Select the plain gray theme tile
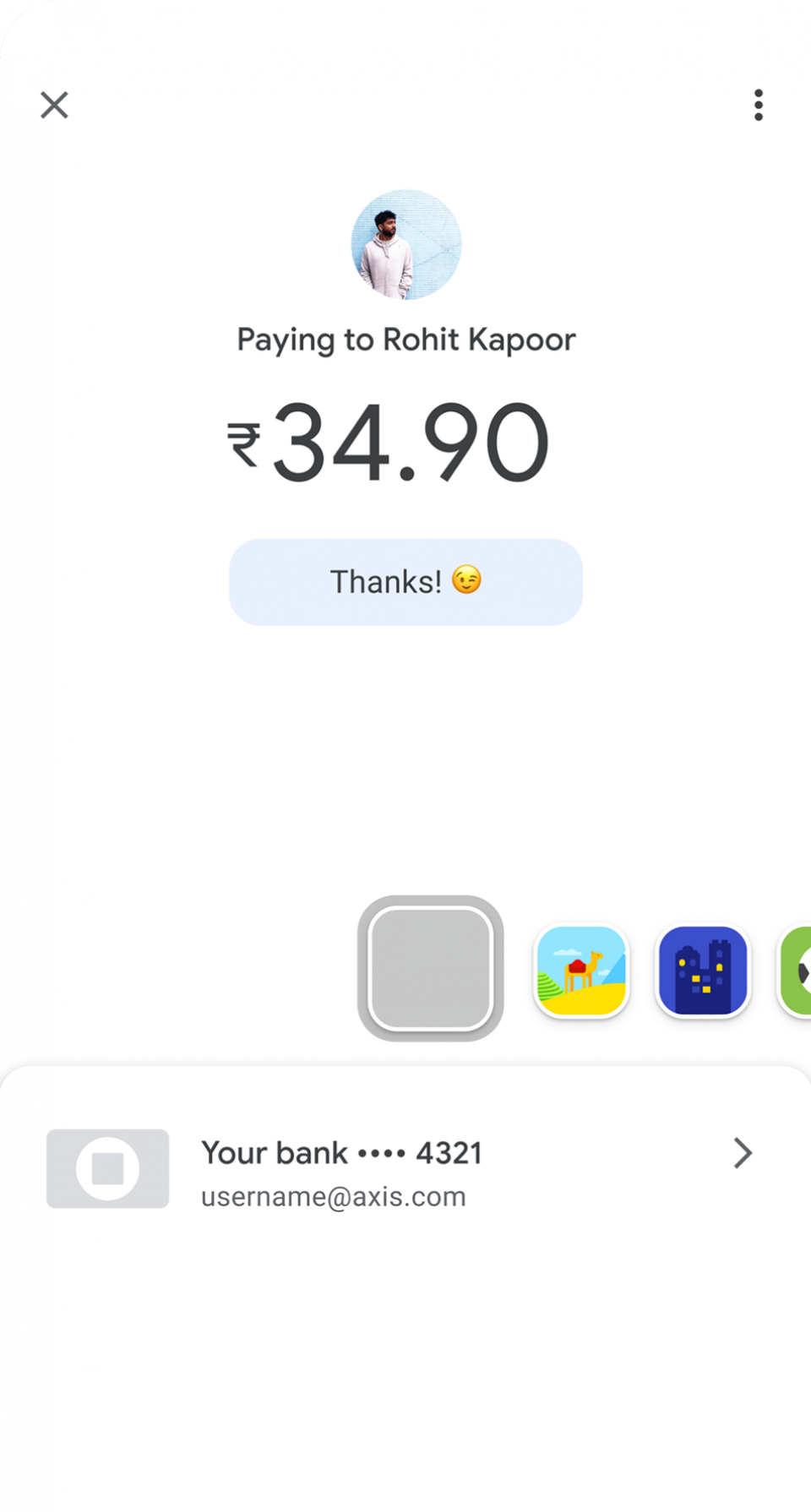The image size is (811, 1512). click(431, 969)
